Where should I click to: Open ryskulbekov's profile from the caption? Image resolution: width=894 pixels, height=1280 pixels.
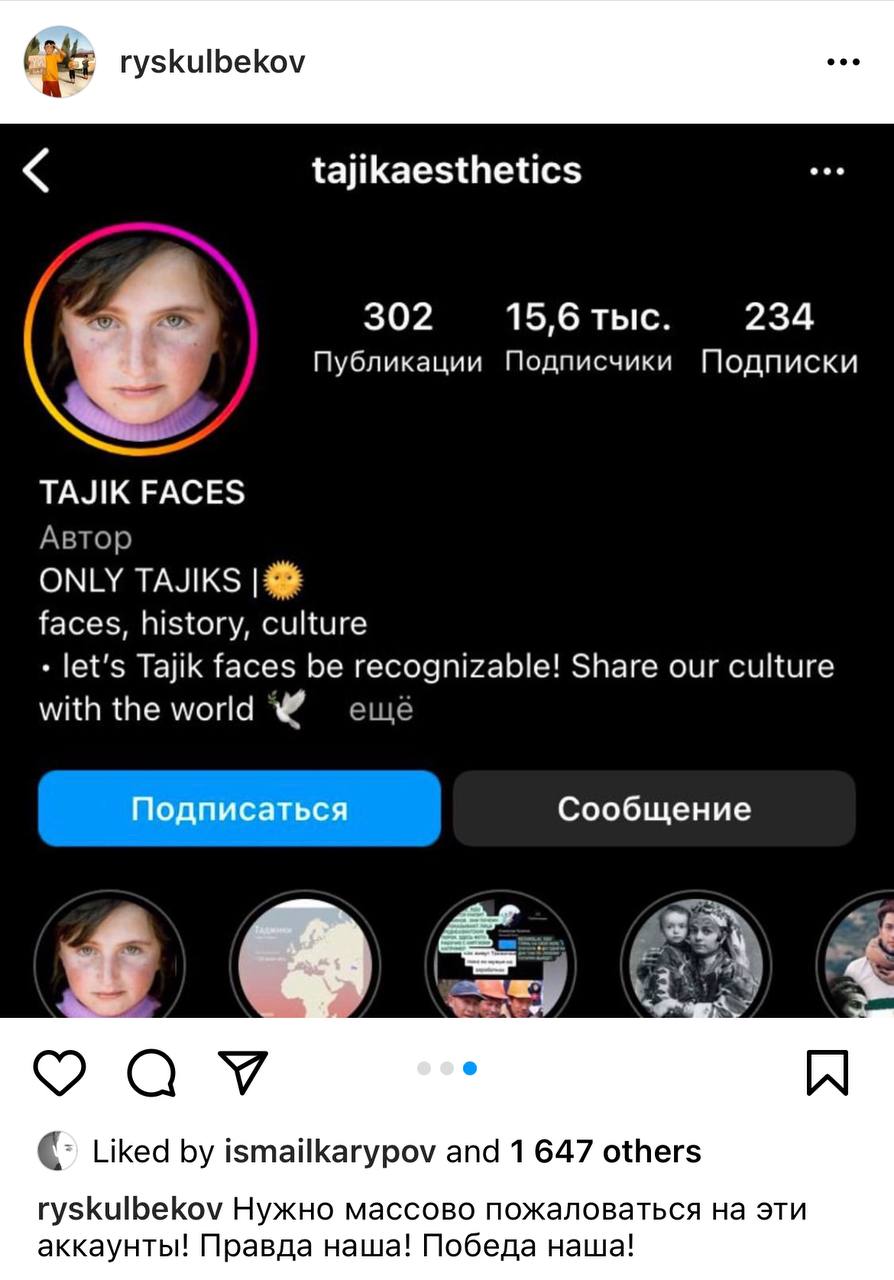(x=130, y=1210)
